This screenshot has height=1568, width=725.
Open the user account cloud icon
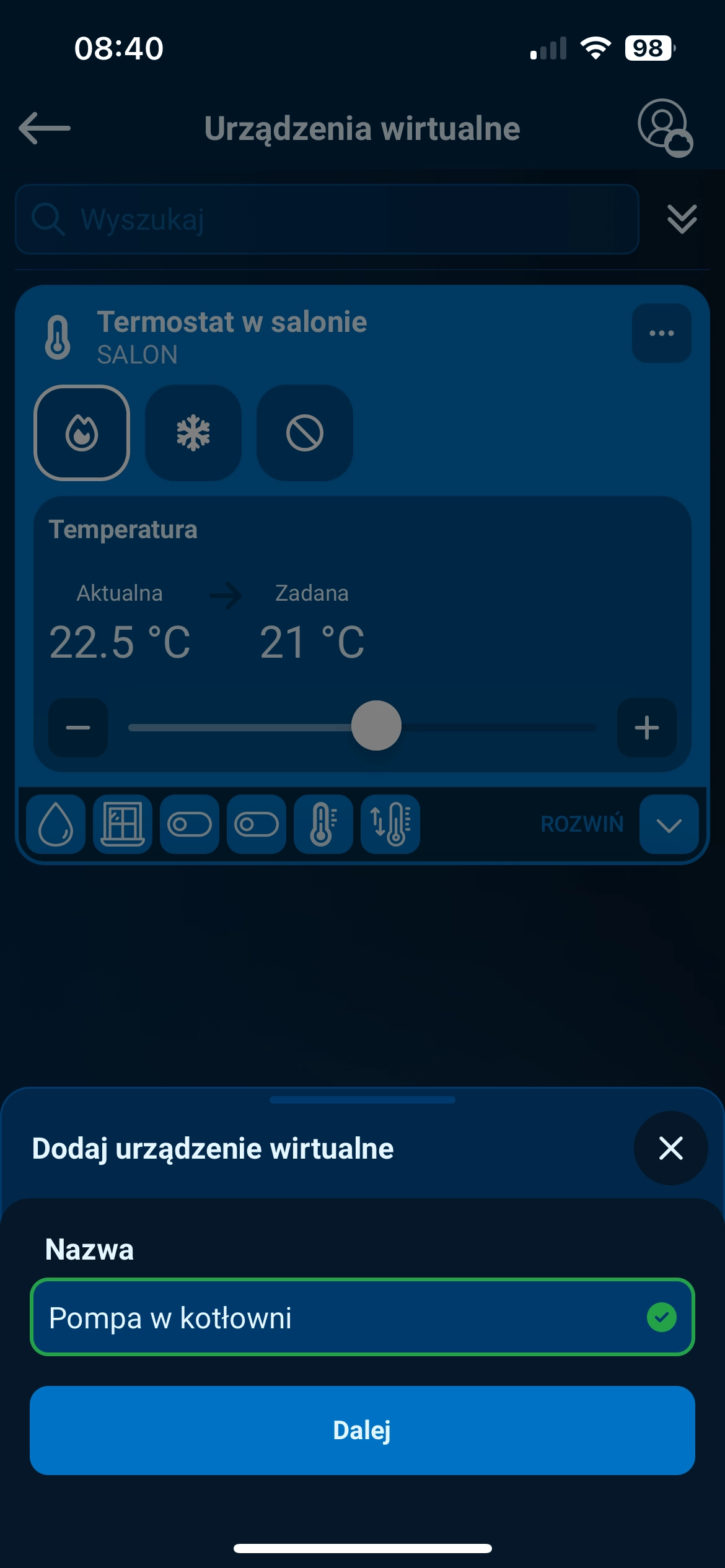(666, 128)
